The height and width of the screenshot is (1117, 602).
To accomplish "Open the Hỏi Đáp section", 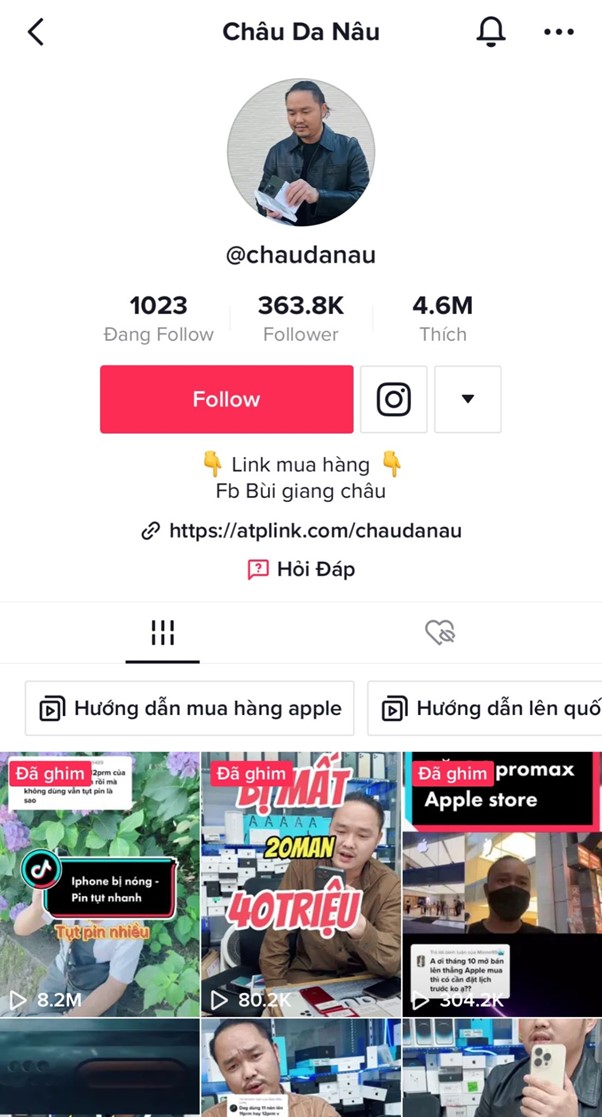I will pos(301,569).
